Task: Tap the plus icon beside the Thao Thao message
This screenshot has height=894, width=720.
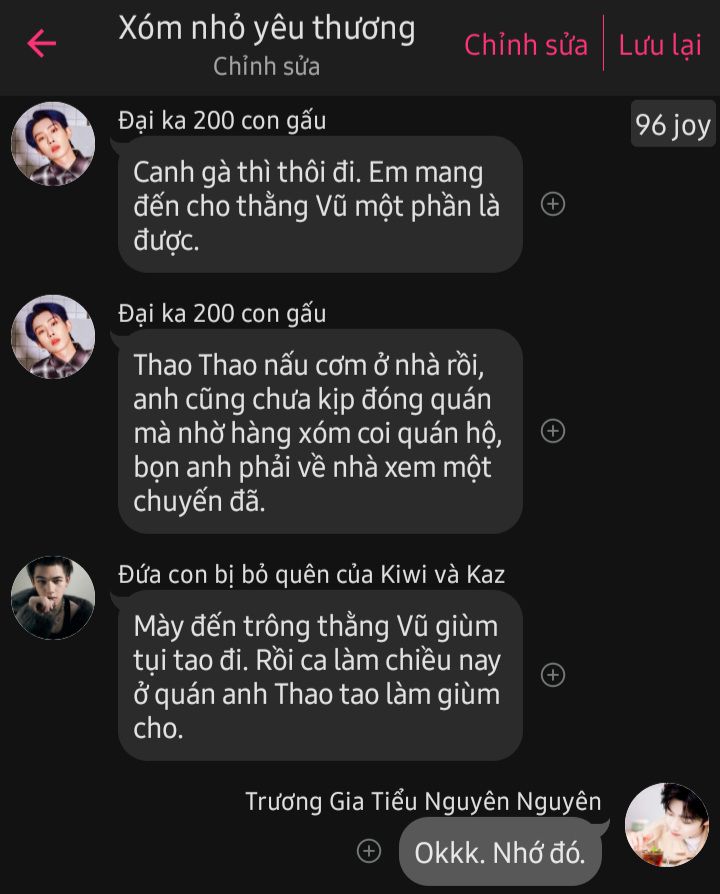Action: [553, 431]
